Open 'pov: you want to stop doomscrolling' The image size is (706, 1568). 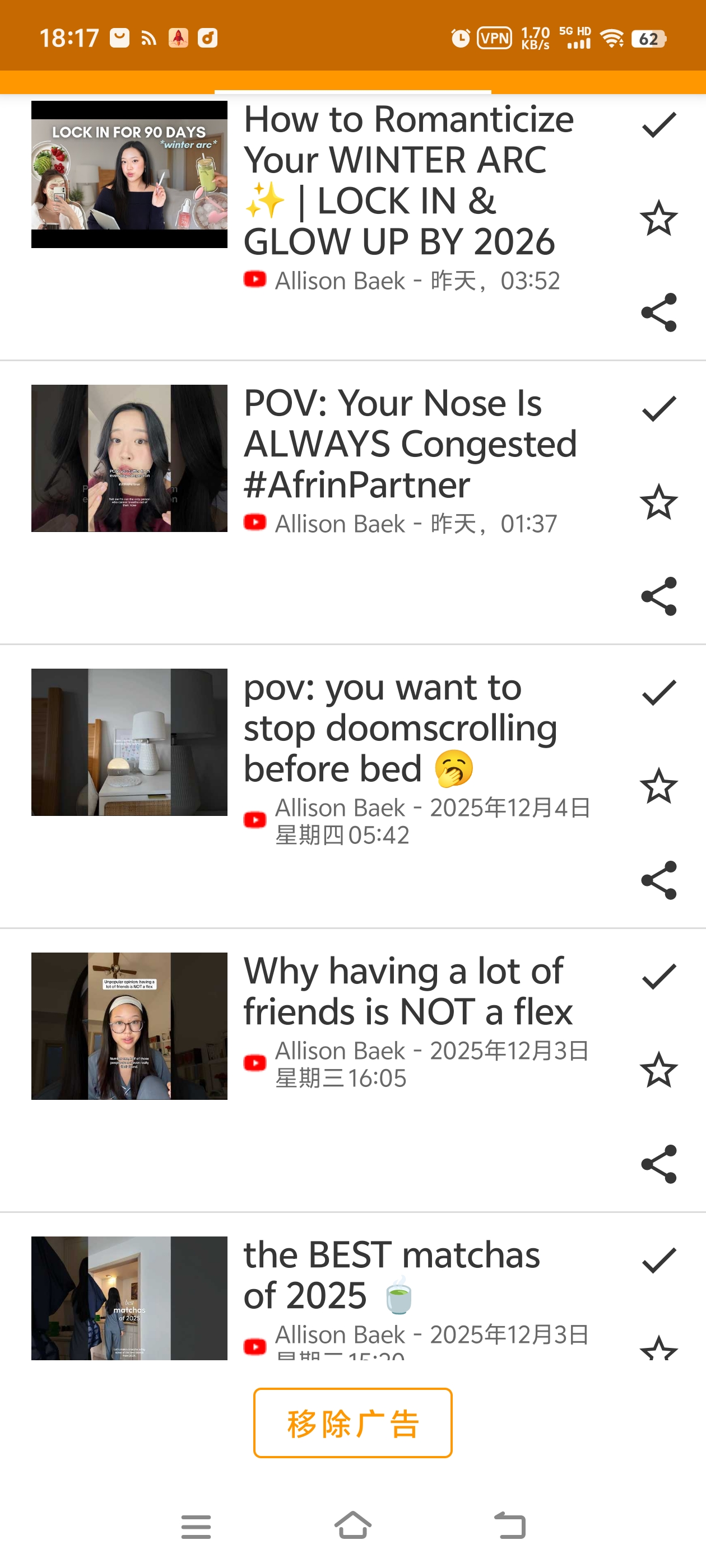(x=400, y=728)
